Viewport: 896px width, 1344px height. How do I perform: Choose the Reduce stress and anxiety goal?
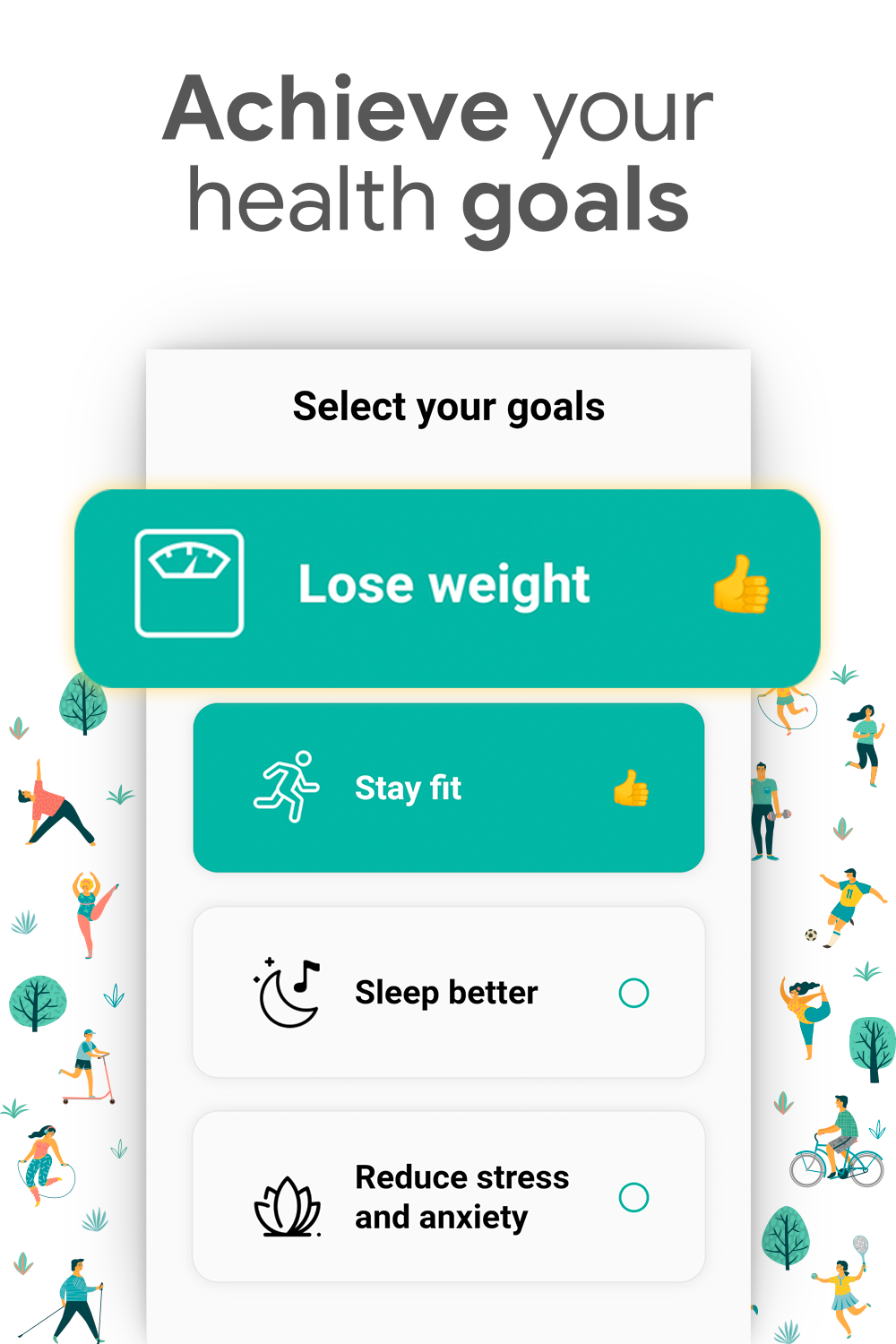[x=448, y=1195]
